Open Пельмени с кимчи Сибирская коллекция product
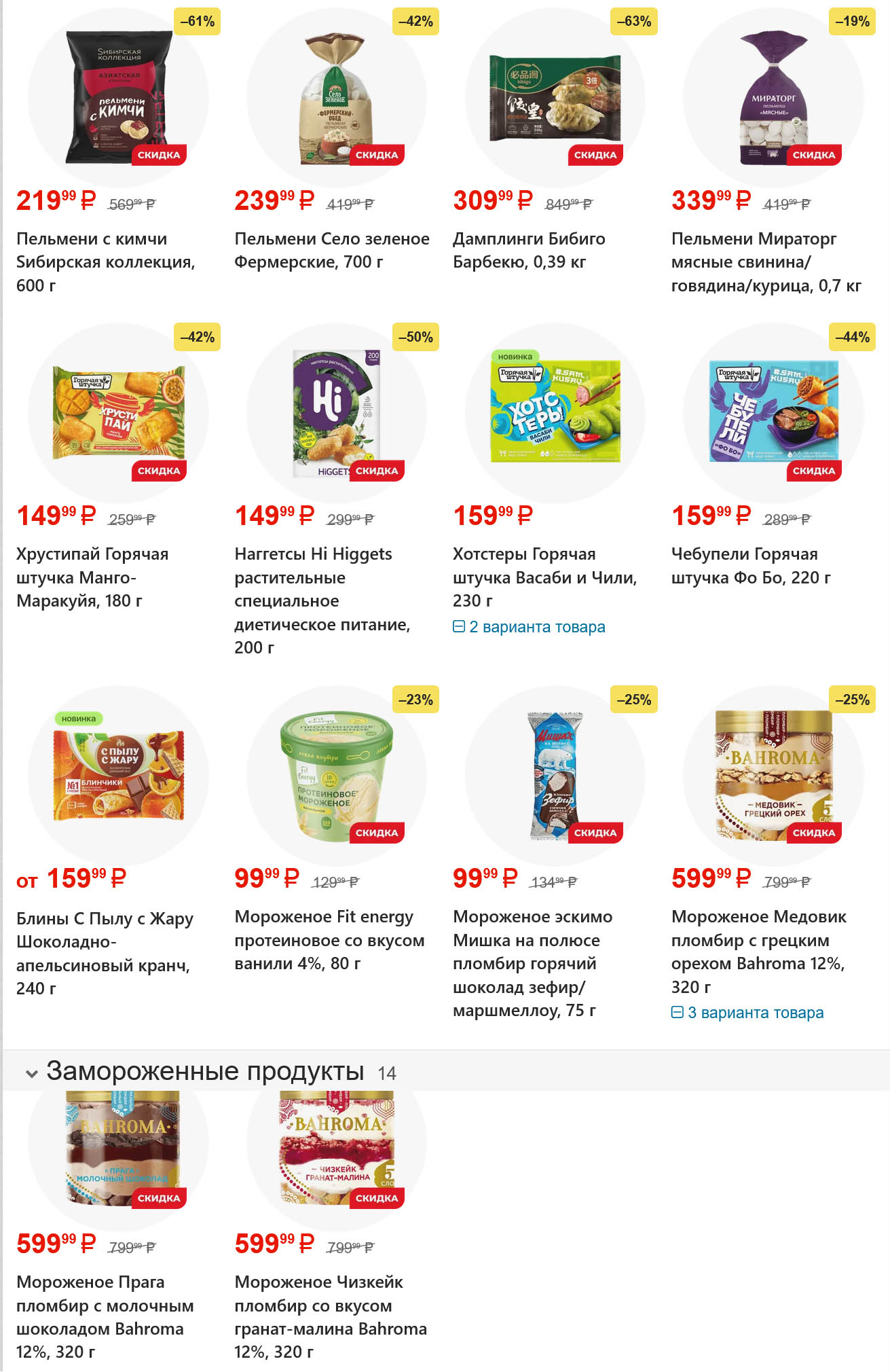This screenshot has height=1372, width=890. tap(105, 261)
